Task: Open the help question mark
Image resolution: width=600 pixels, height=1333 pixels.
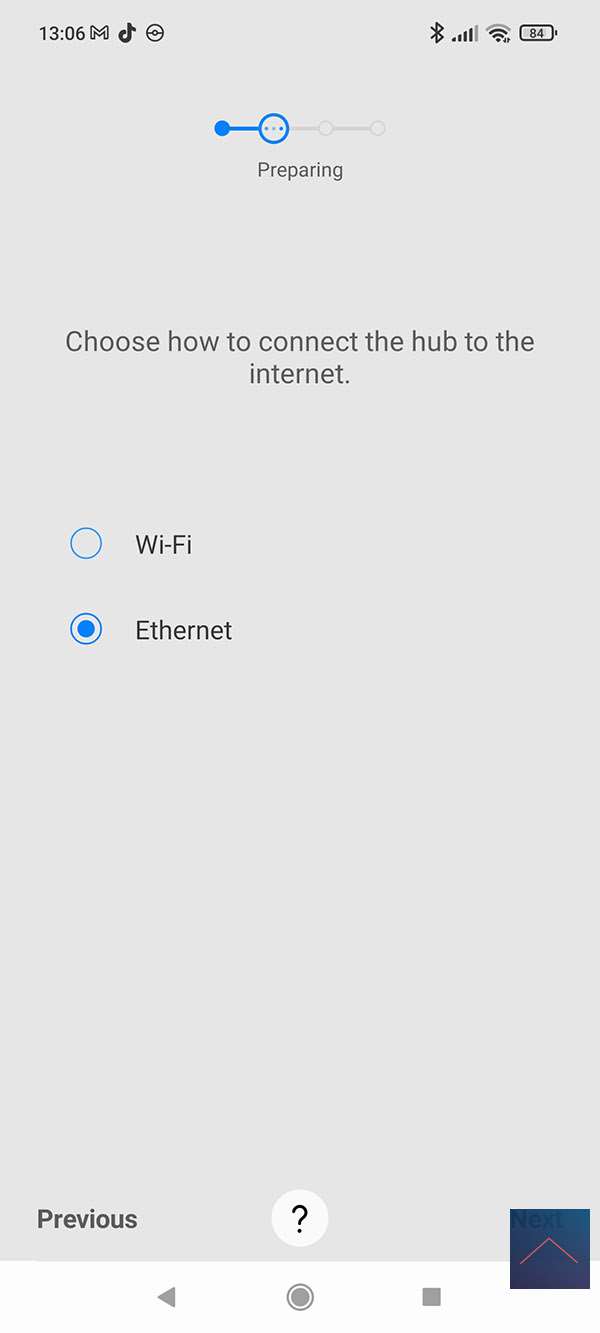Action: pyautogui.click(x=299, y=1218)
